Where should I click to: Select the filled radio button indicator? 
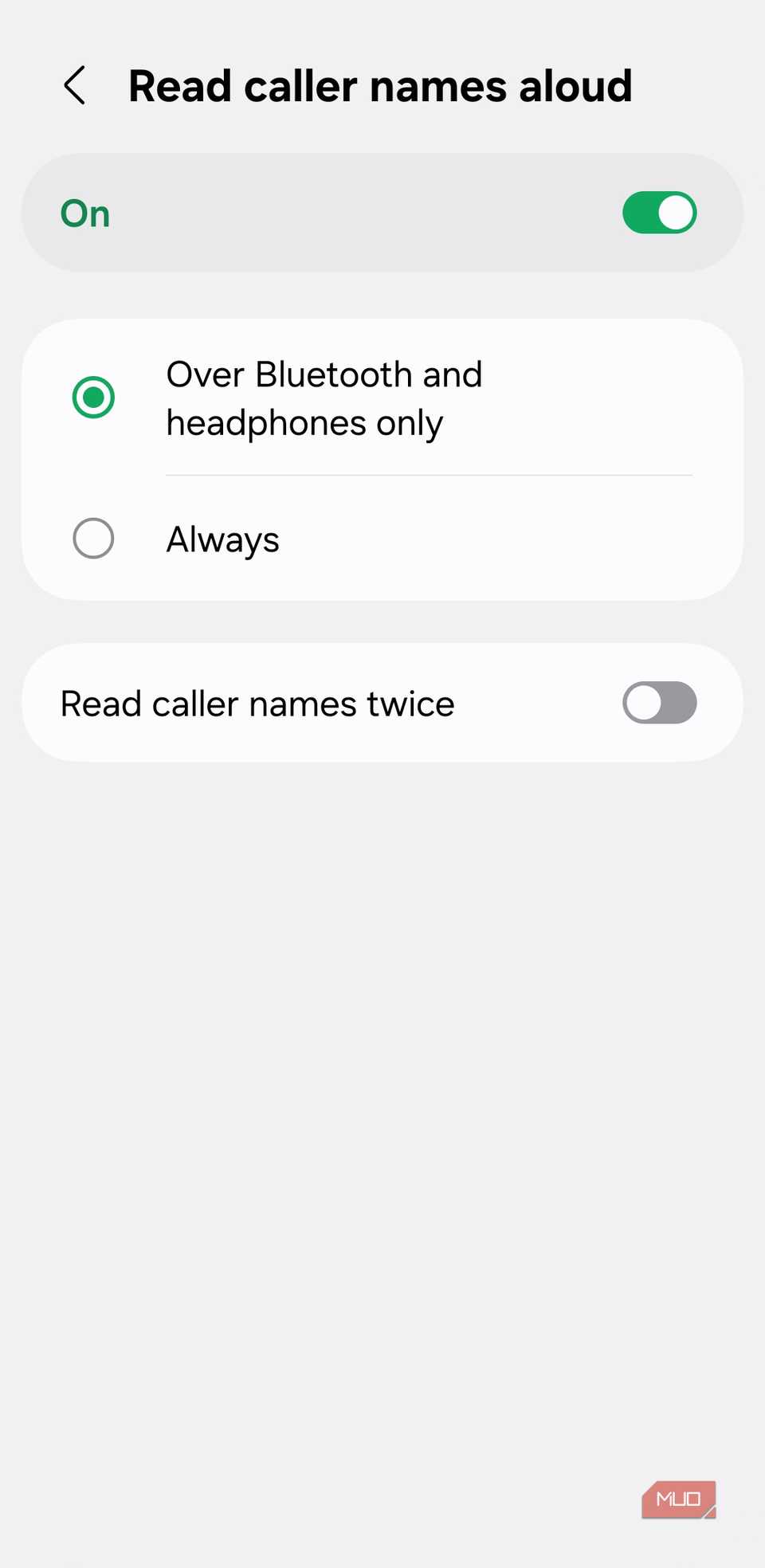pyautogui.click(x=92, y=397)
